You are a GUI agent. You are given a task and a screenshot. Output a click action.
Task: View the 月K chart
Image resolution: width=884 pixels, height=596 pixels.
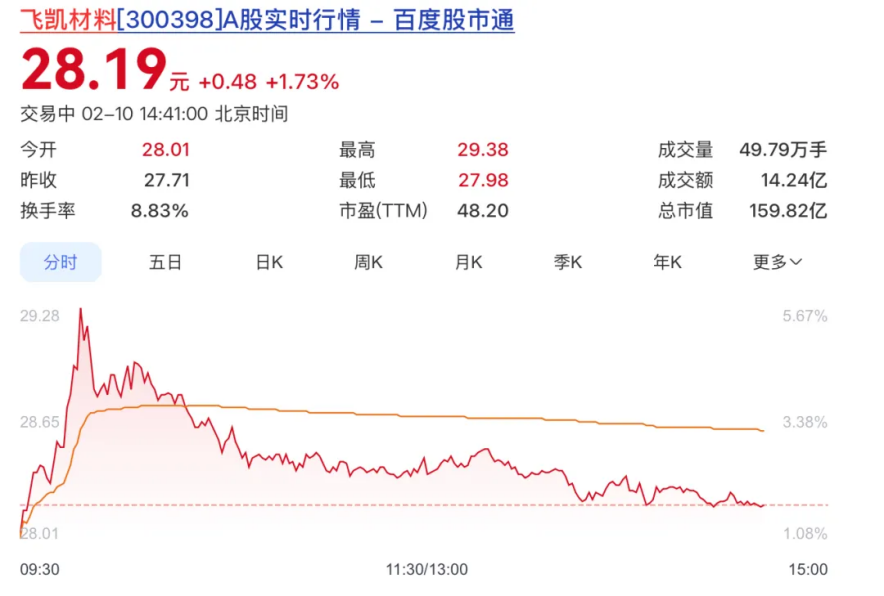(469, 262)
